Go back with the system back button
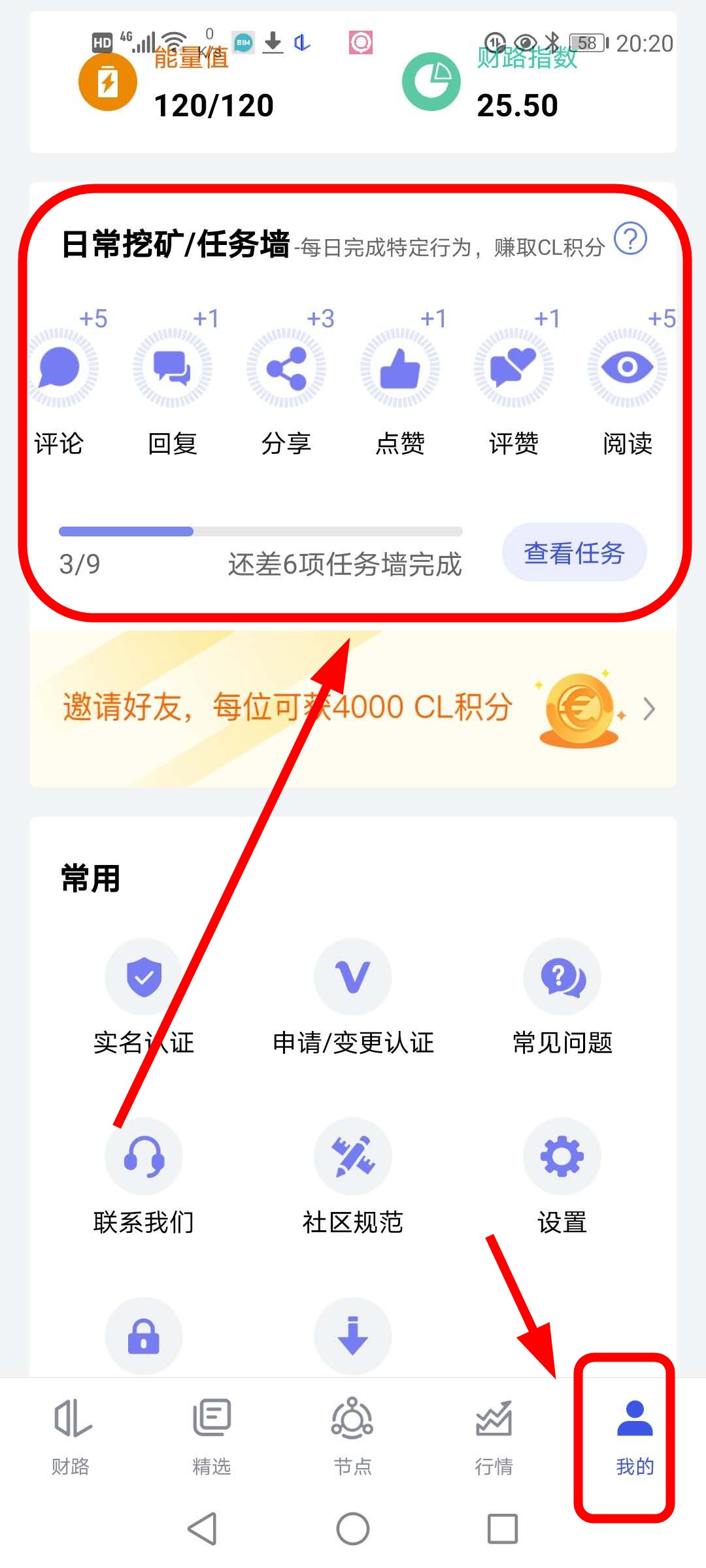 tap(203, 1529)
